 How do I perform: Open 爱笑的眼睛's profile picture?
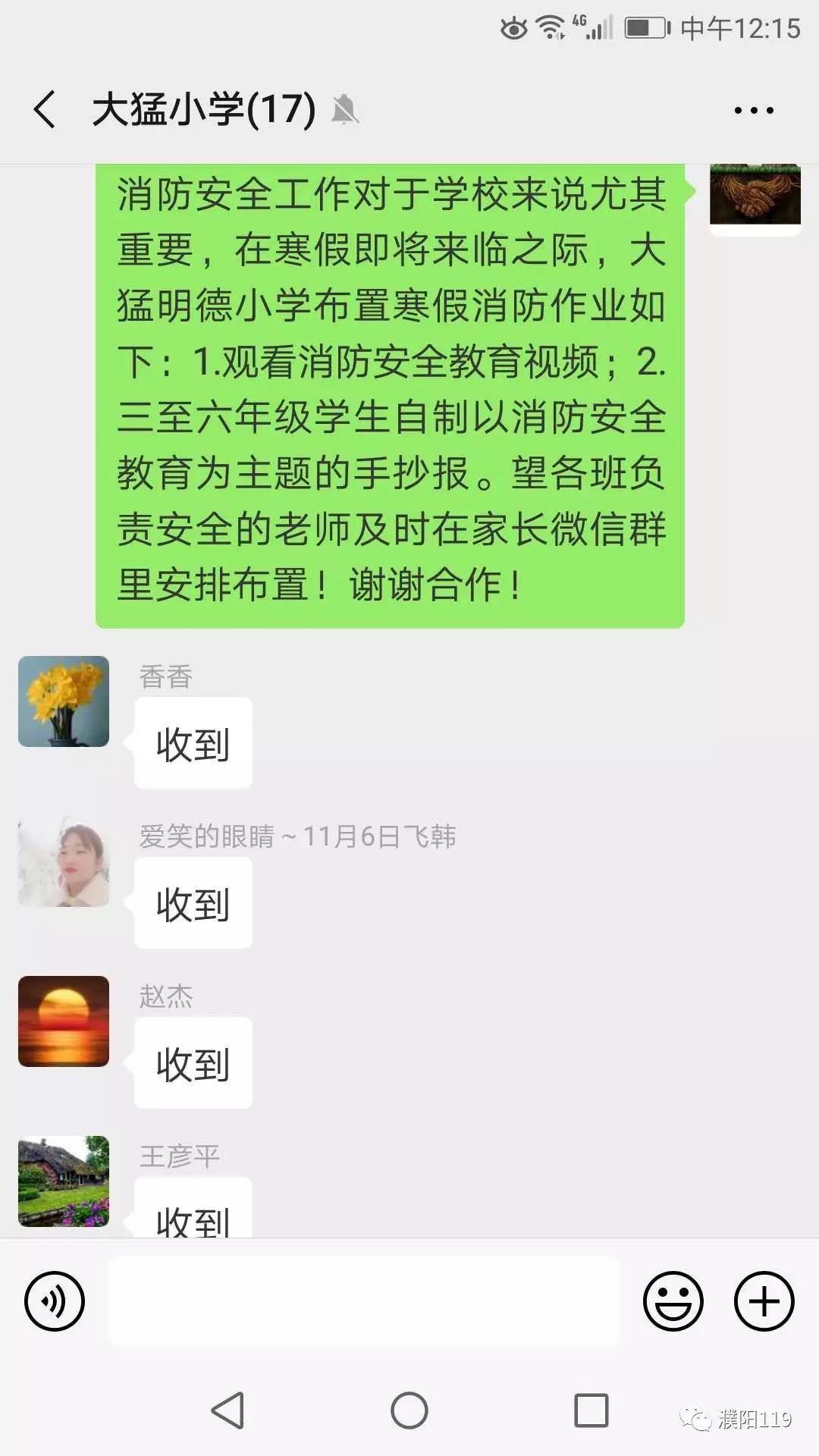tap(64, 862)
